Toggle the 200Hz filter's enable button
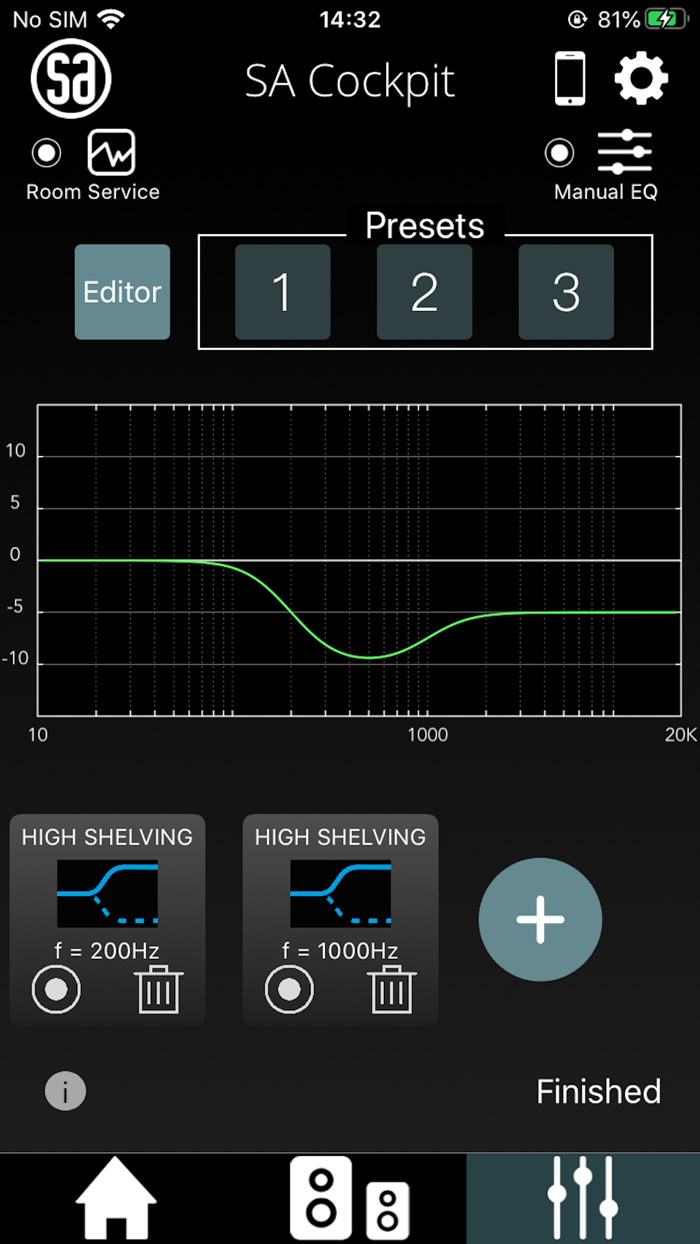 [x=56, y=990]
